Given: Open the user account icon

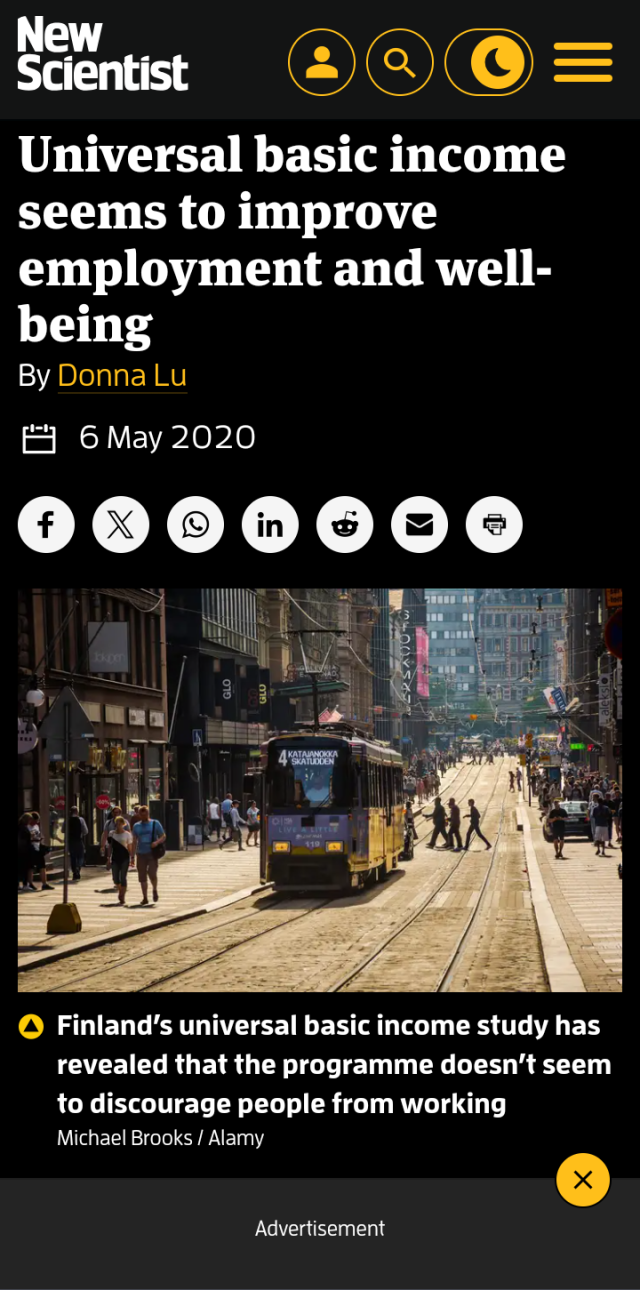Looking at the screenshot, I should click(321, 62).
